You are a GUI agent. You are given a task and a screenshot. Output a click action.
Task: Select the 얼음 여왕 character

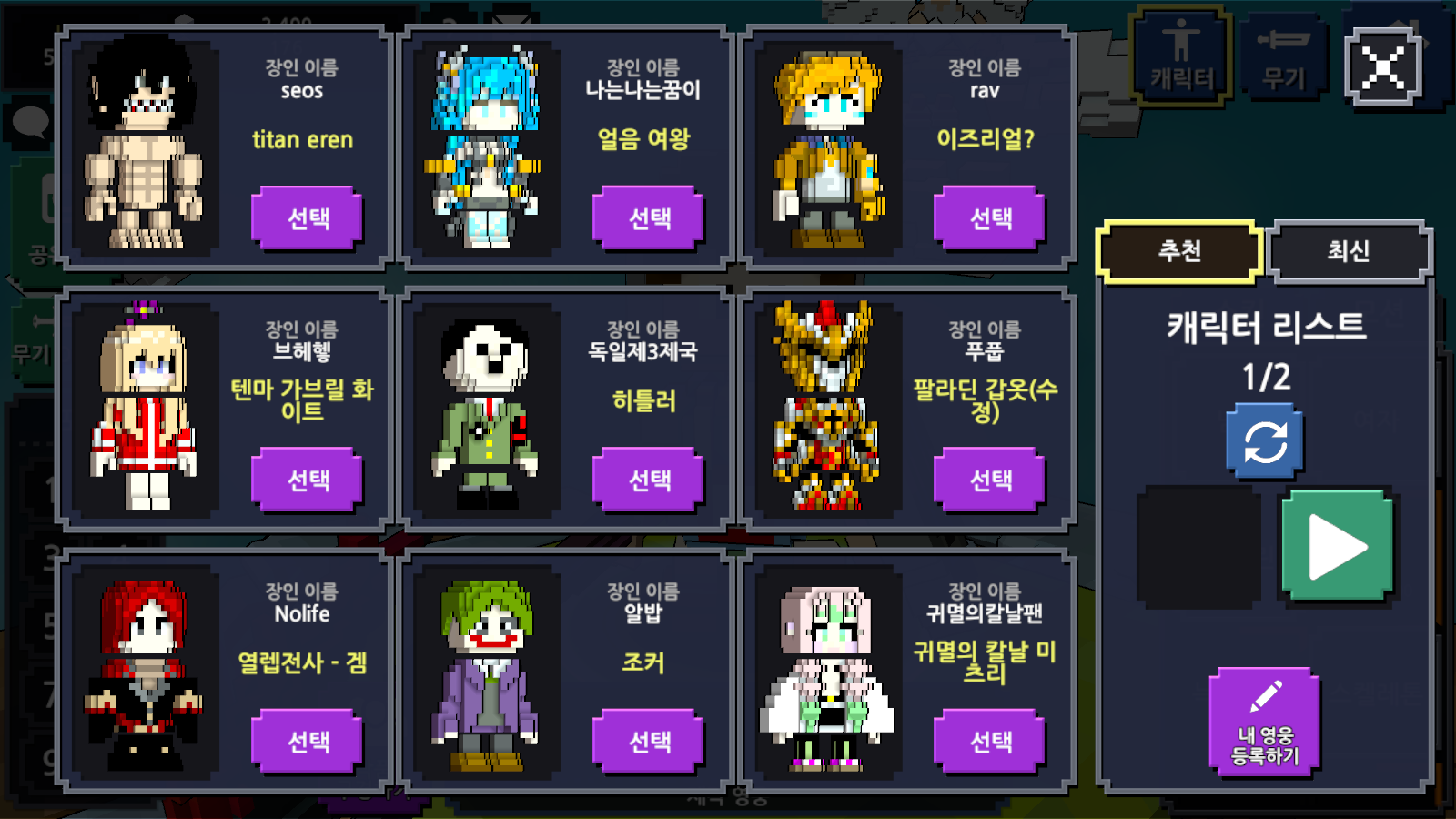tap(649, 218)
